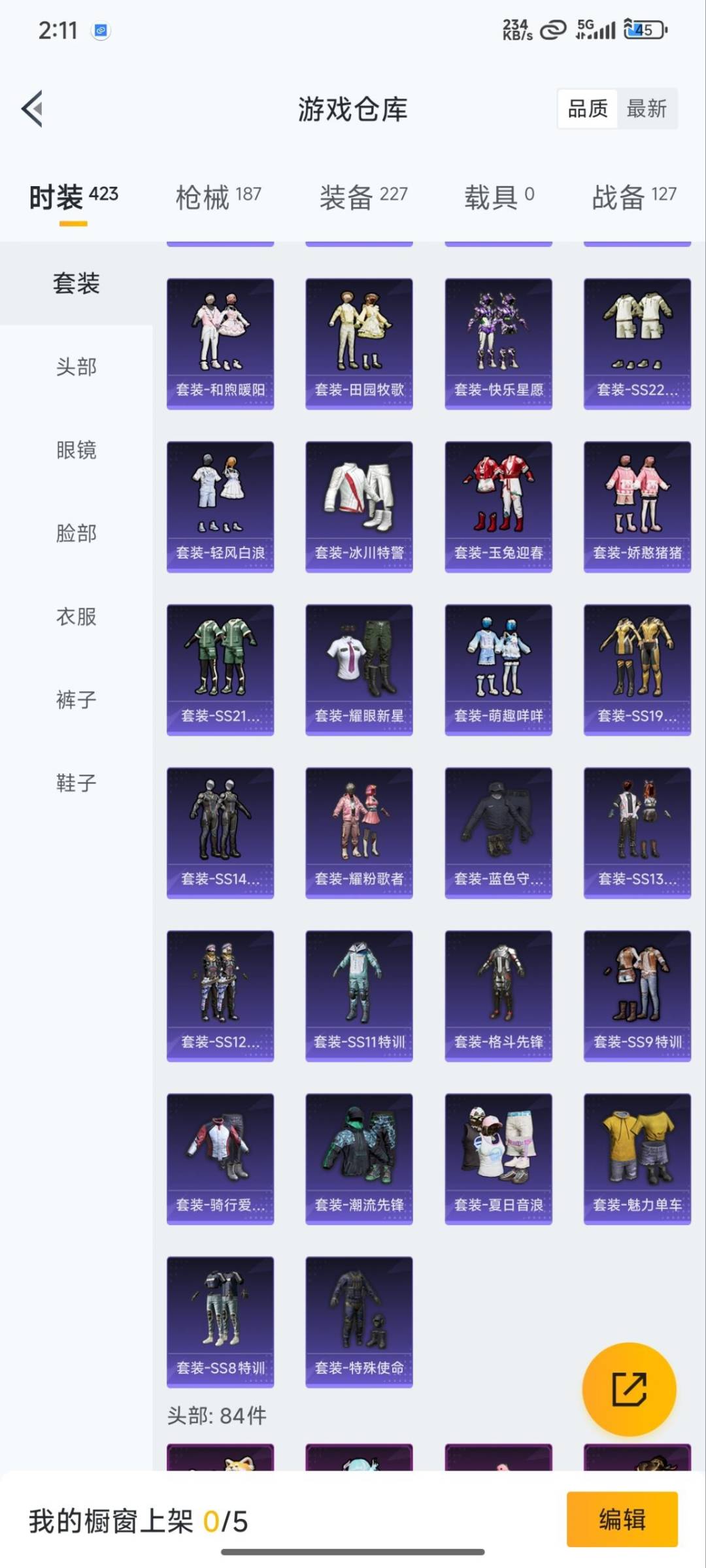Select 头部 in the side menu
Screen dimensions: 706x1568
pyautogui.click(x=76, y=367)
